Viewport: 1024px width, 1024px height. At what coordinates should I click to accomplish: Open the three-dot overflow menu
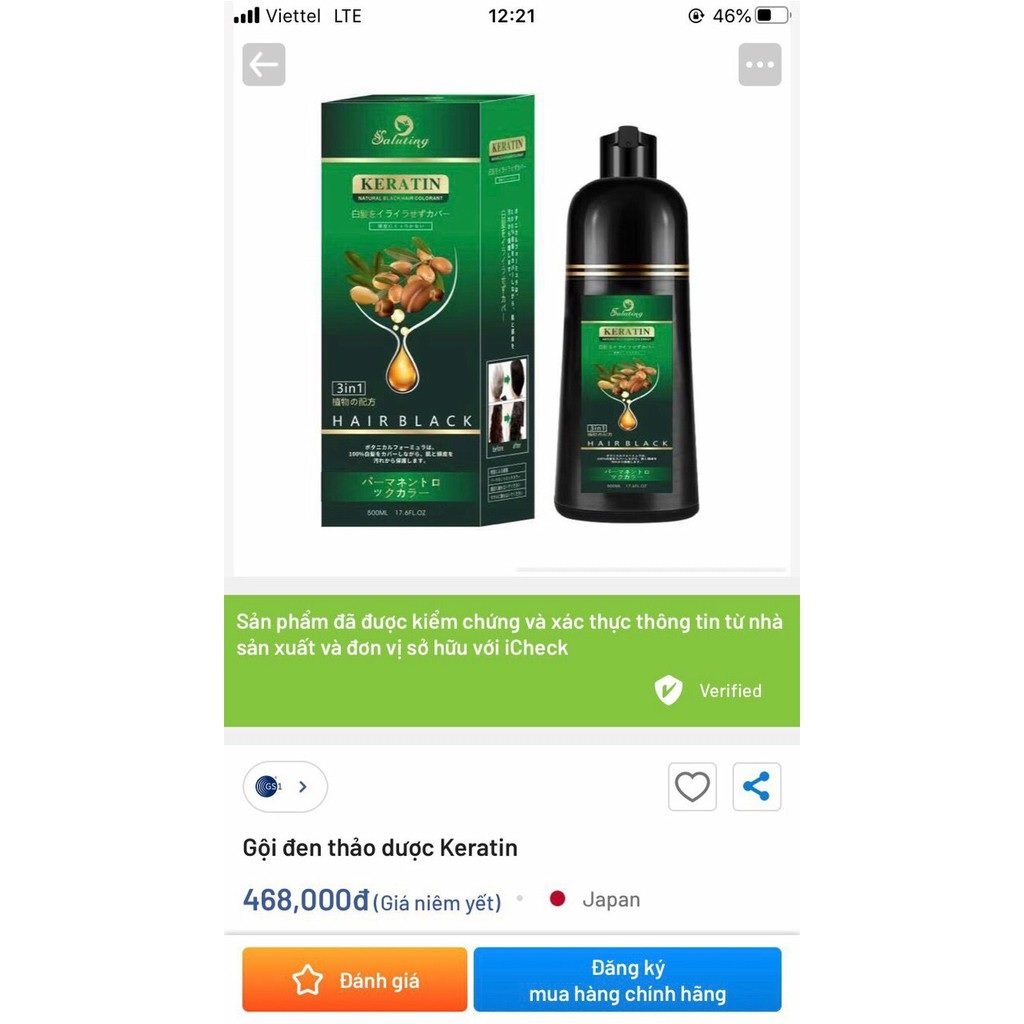coord(759,65)
